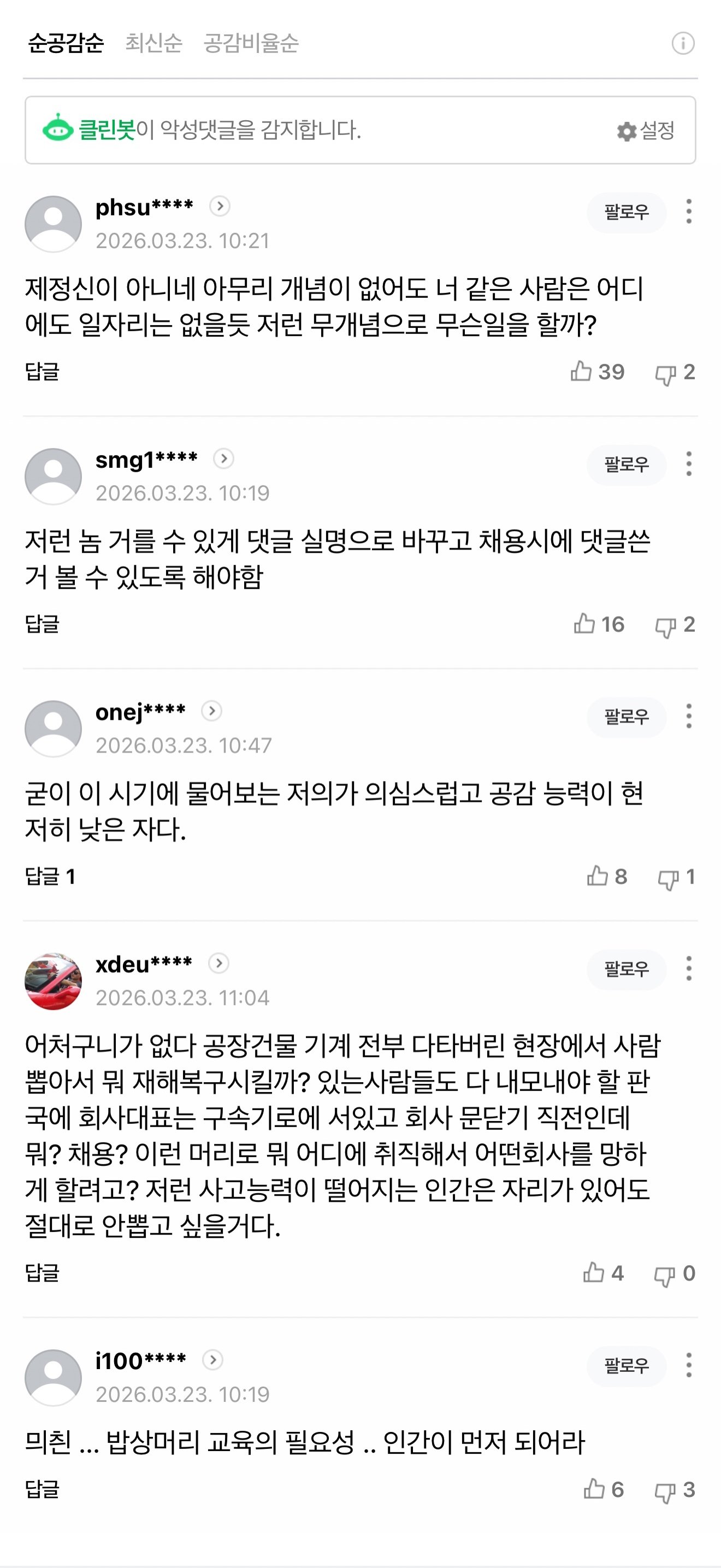Open the info icon beside the sort tabs

(683, 44)
